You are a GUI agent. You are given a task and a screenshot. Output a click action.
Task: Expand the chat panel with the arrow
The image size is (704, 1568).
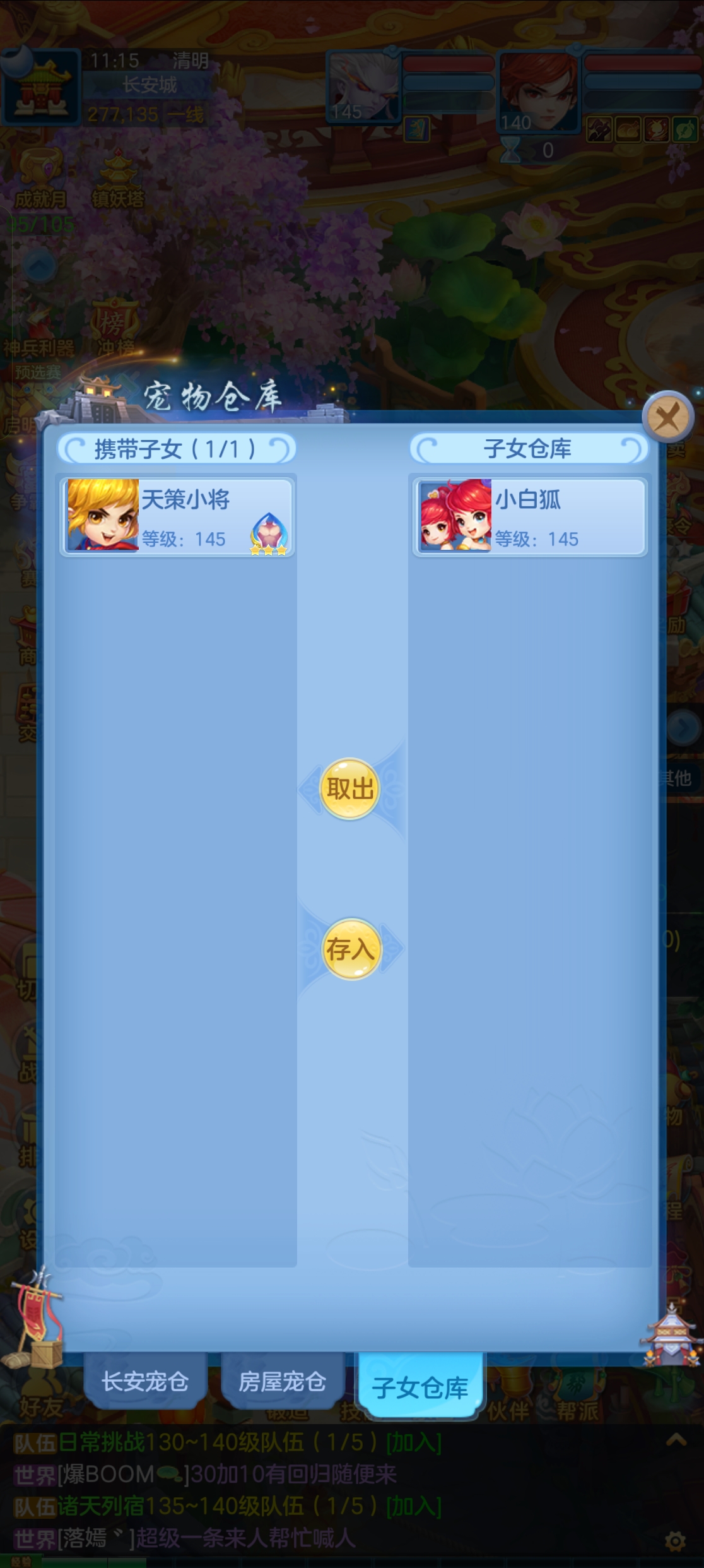676,1439
